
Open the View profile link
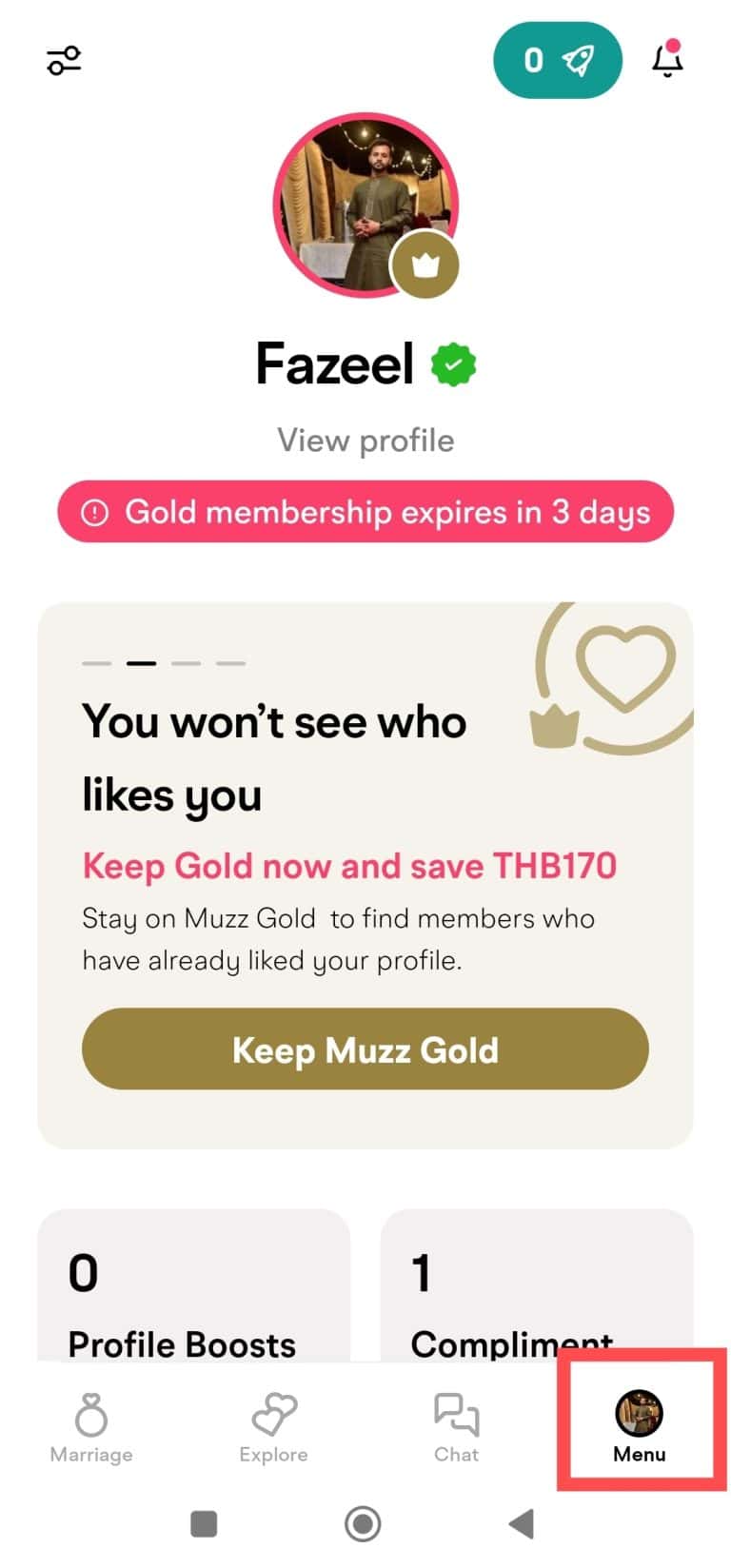[x=365, y=441]
